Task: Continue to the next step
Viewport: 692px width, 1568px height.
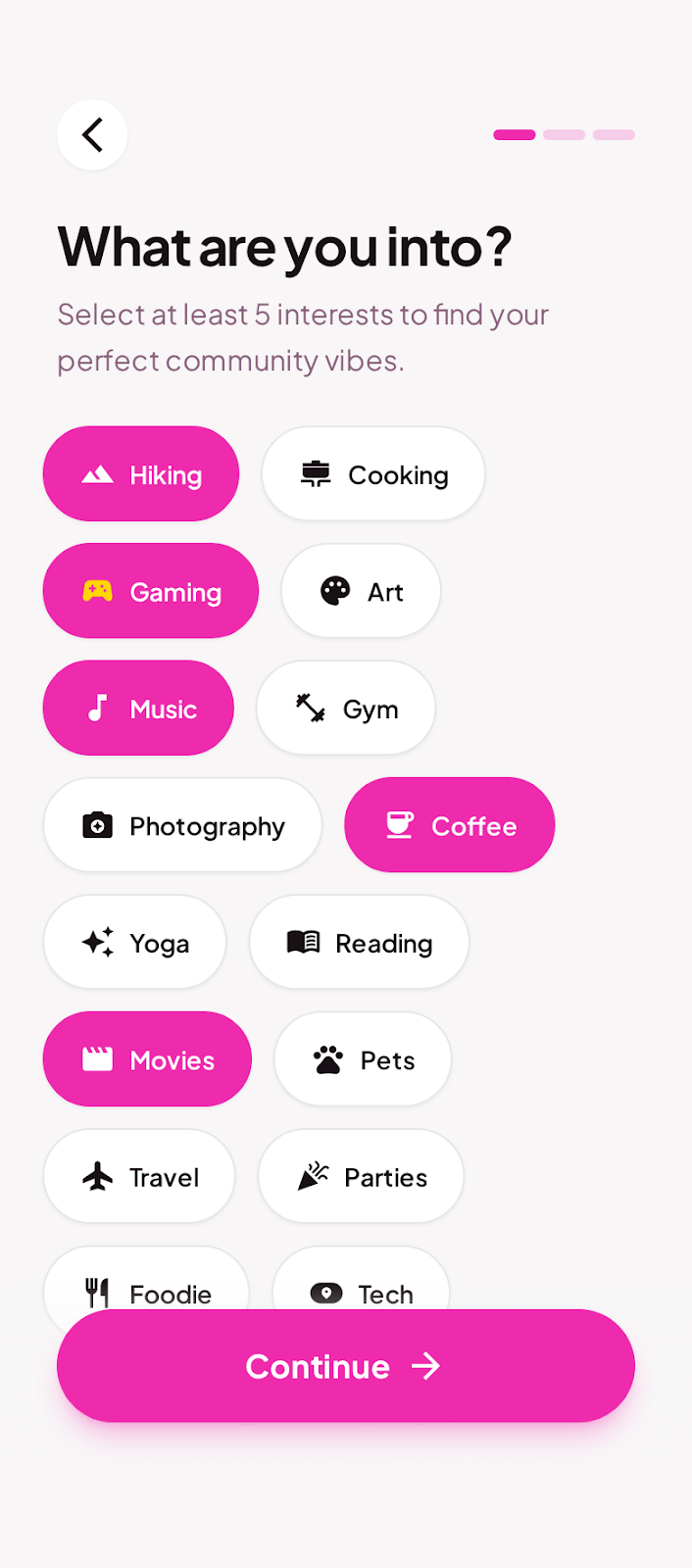Action: pos(345,1365)
